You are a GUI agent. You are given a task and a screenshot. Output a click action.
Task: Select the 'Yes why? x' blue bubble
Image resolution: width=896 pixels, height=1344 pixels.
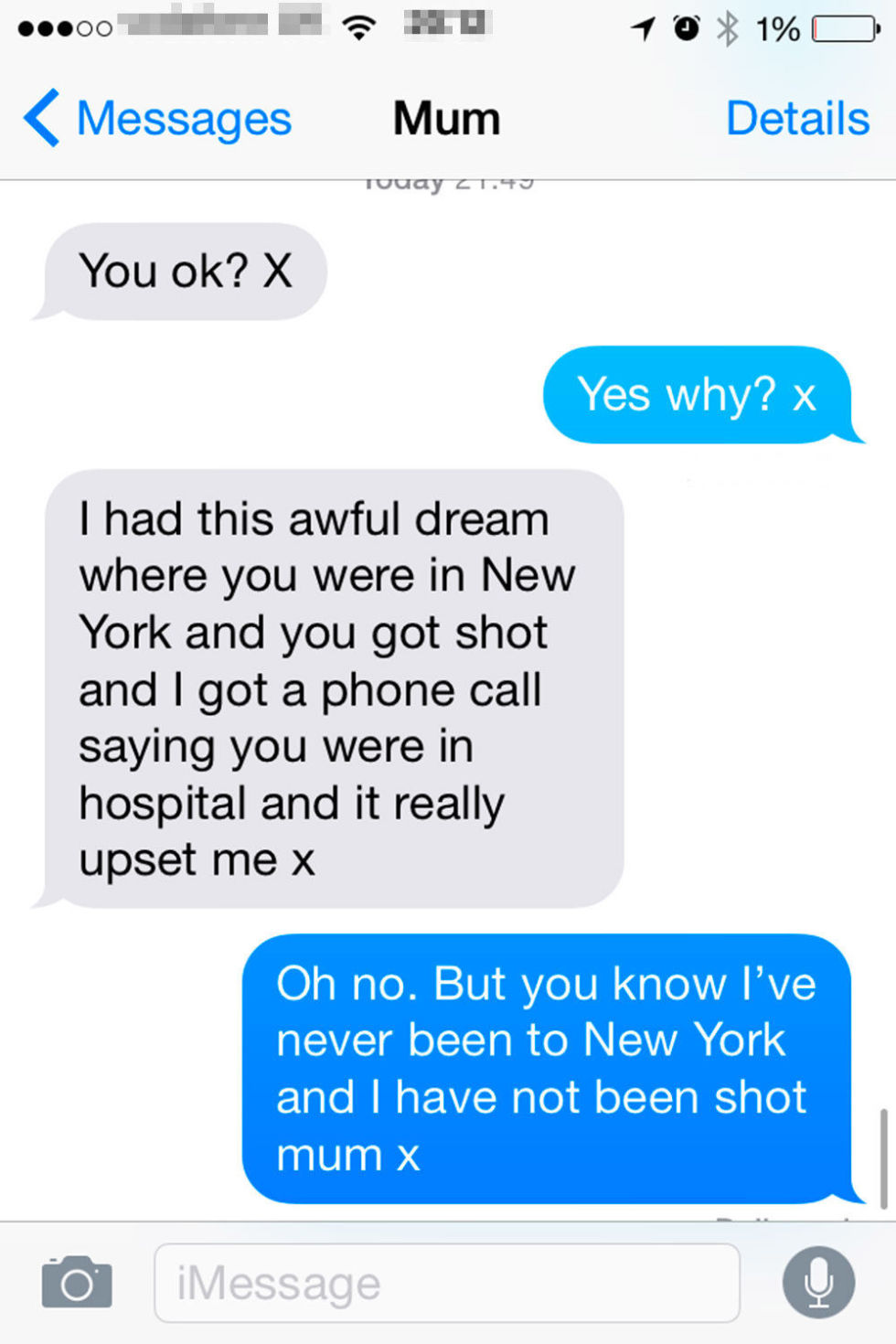coord(699,394)
